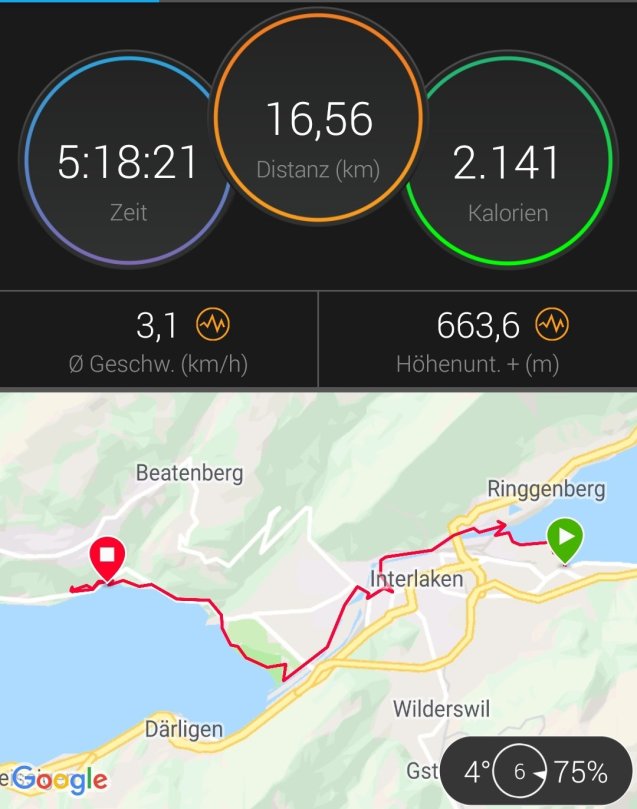Open the elevation gain chart icon
The width and height of the screenshot is (637, 809).
point(551,325)
